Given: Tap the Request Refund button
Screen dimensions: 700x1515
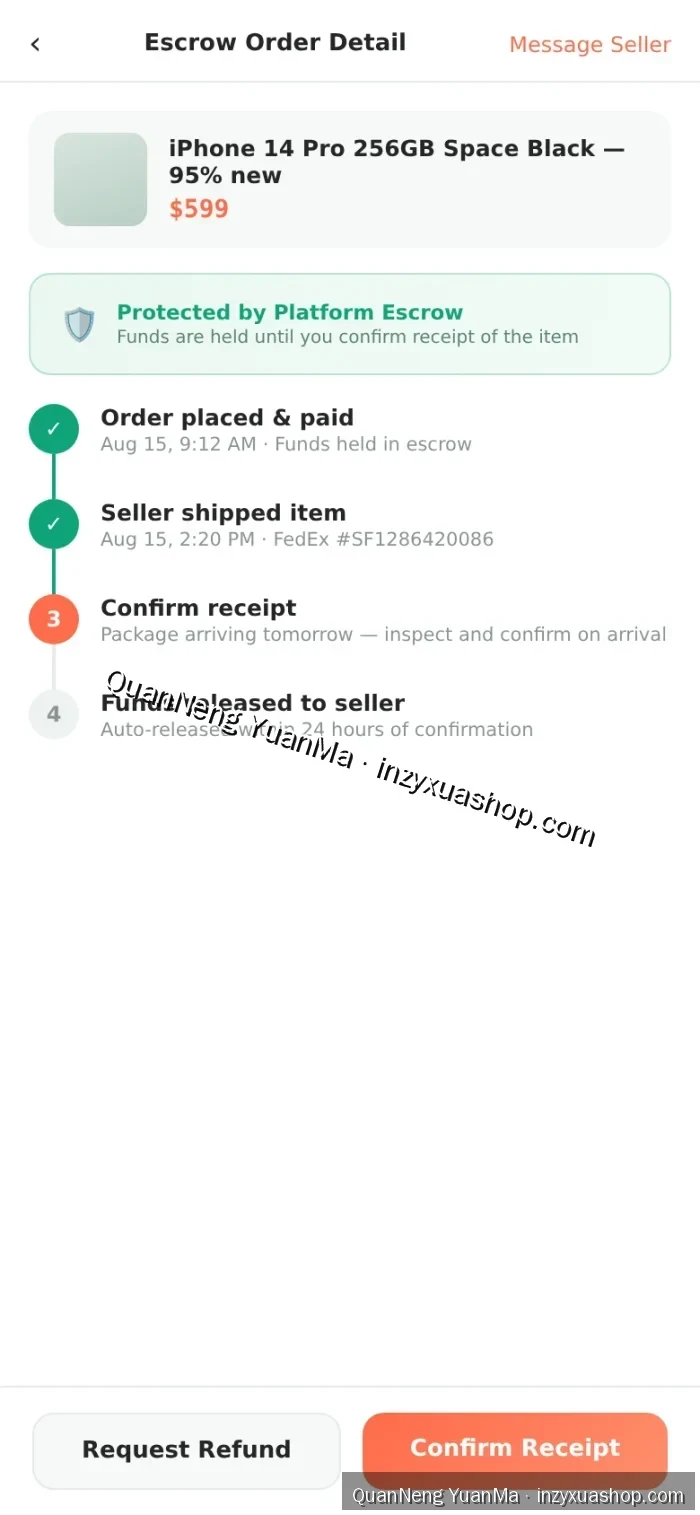Looking at the screenshot, I should point(186,1450).
